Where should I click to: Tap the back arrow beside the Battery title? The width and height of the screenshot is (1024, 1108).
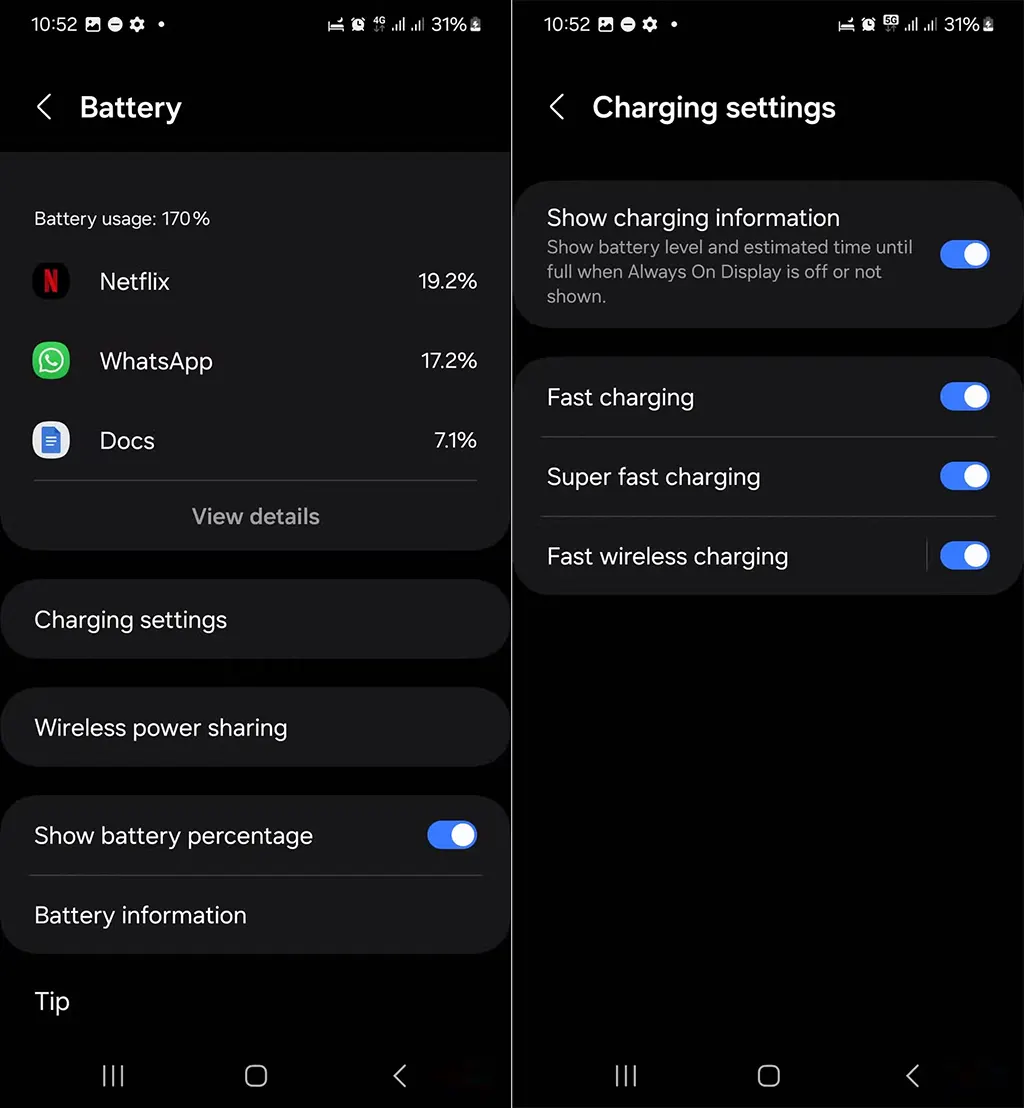tap(44, 108)
